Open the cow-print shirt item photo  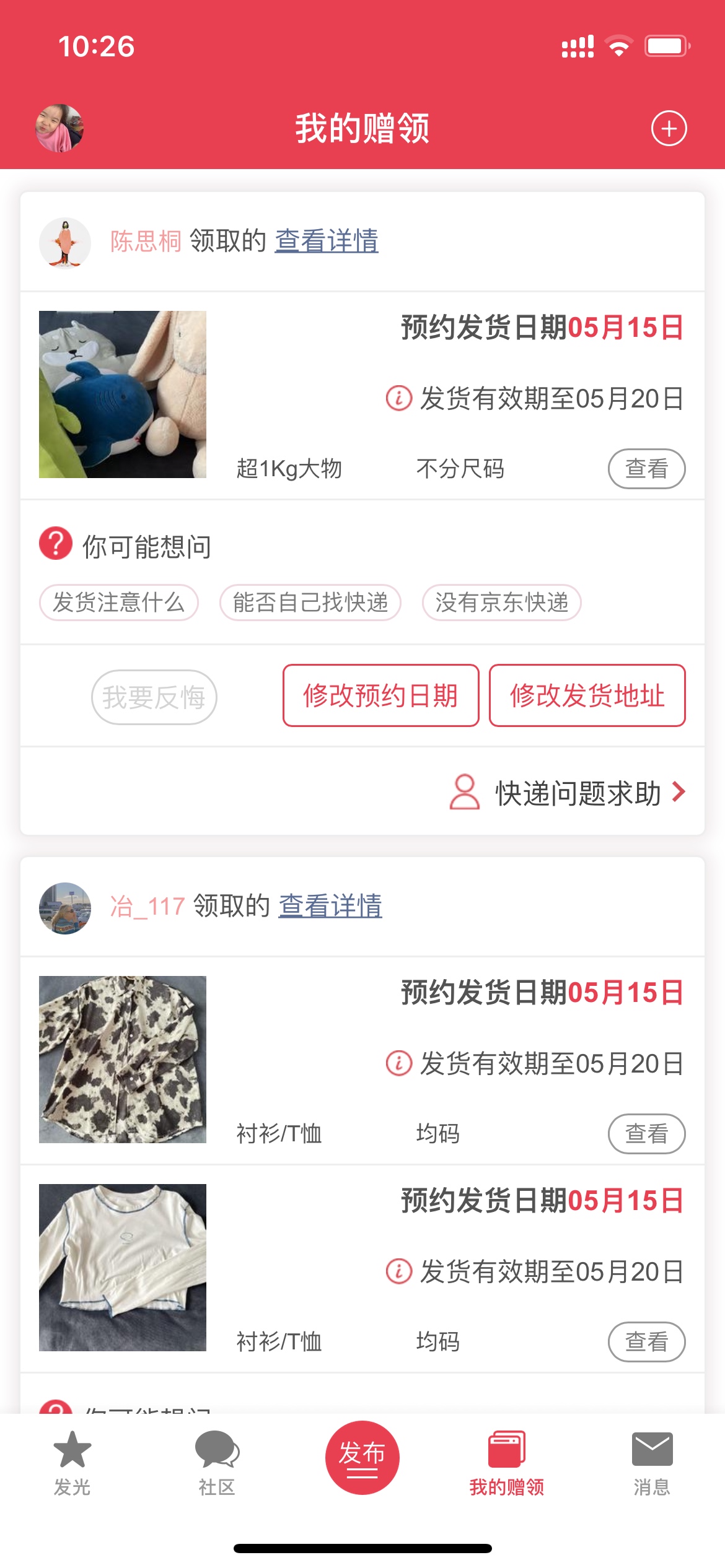(123, 1060)
